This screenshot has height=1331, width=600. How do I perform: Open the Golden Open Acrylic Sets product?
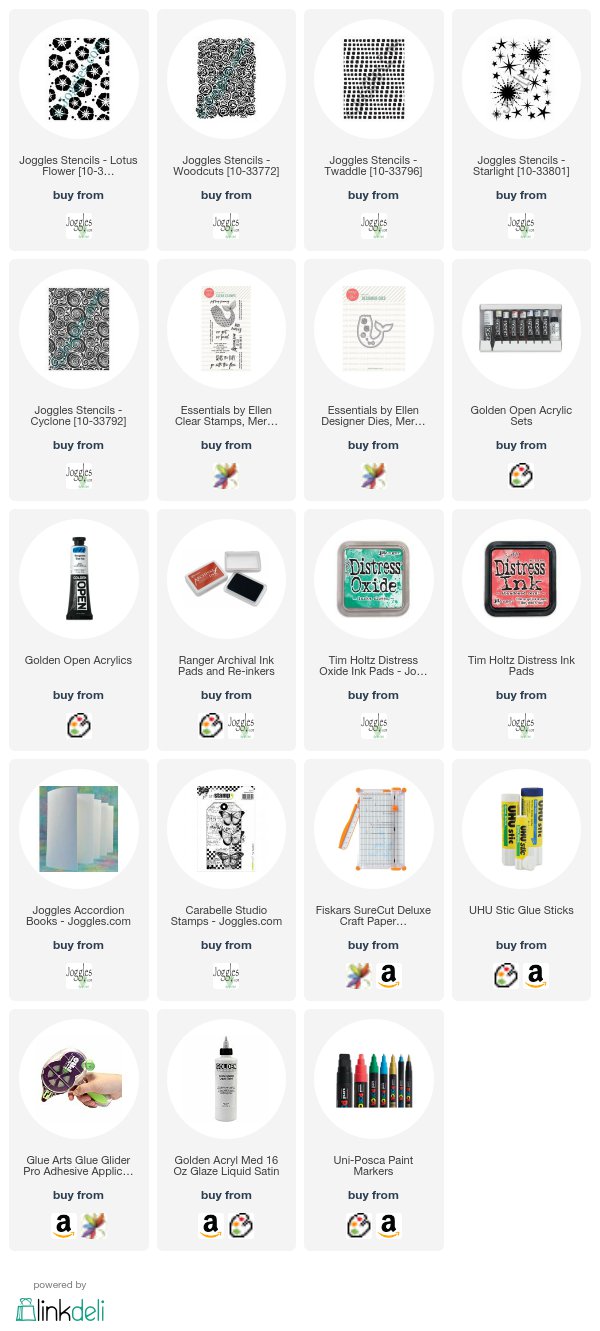521,328
